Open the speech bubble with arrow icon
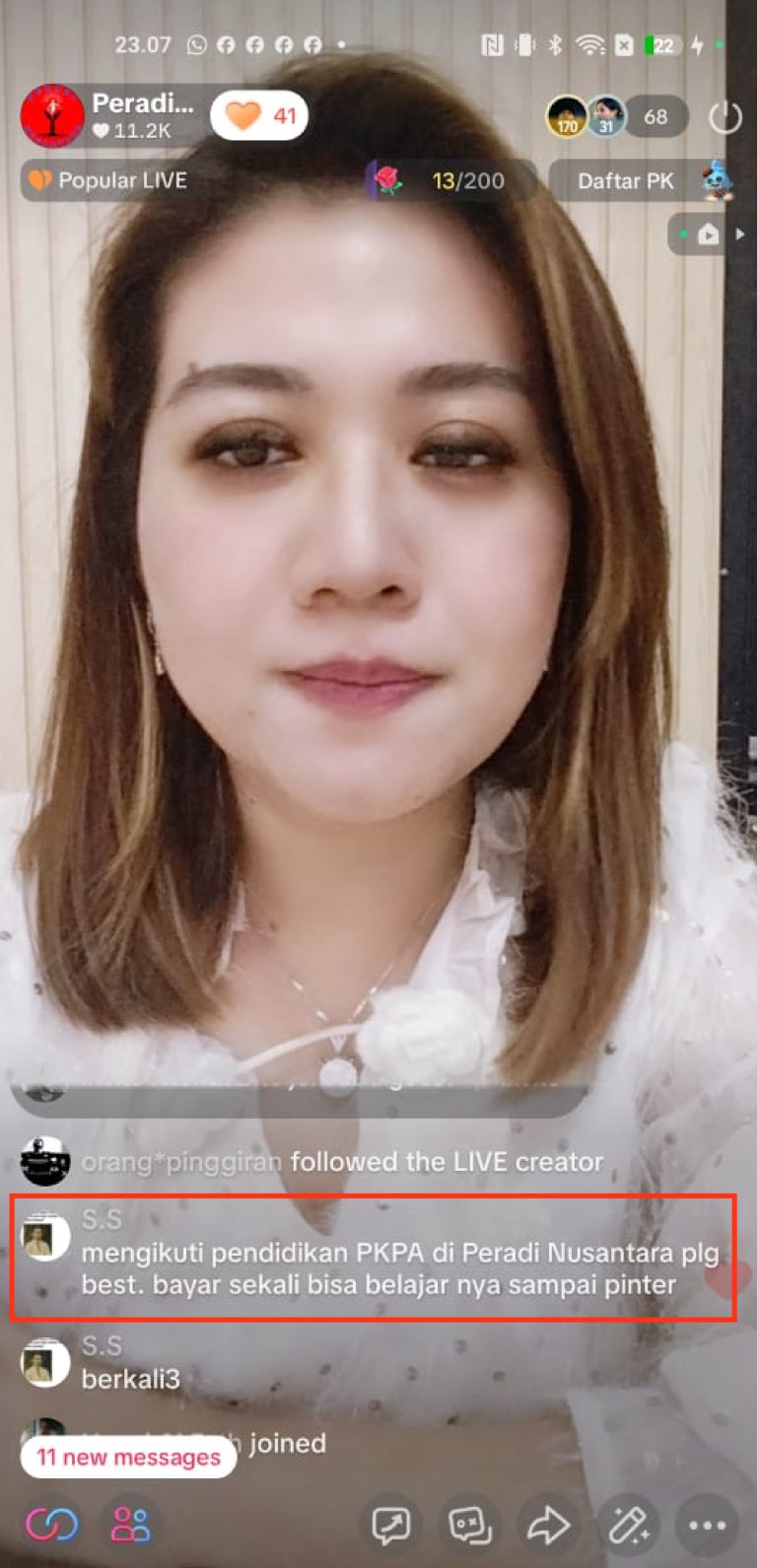The width and height of the screenshot is (757, 1568). pos(391,1525)
